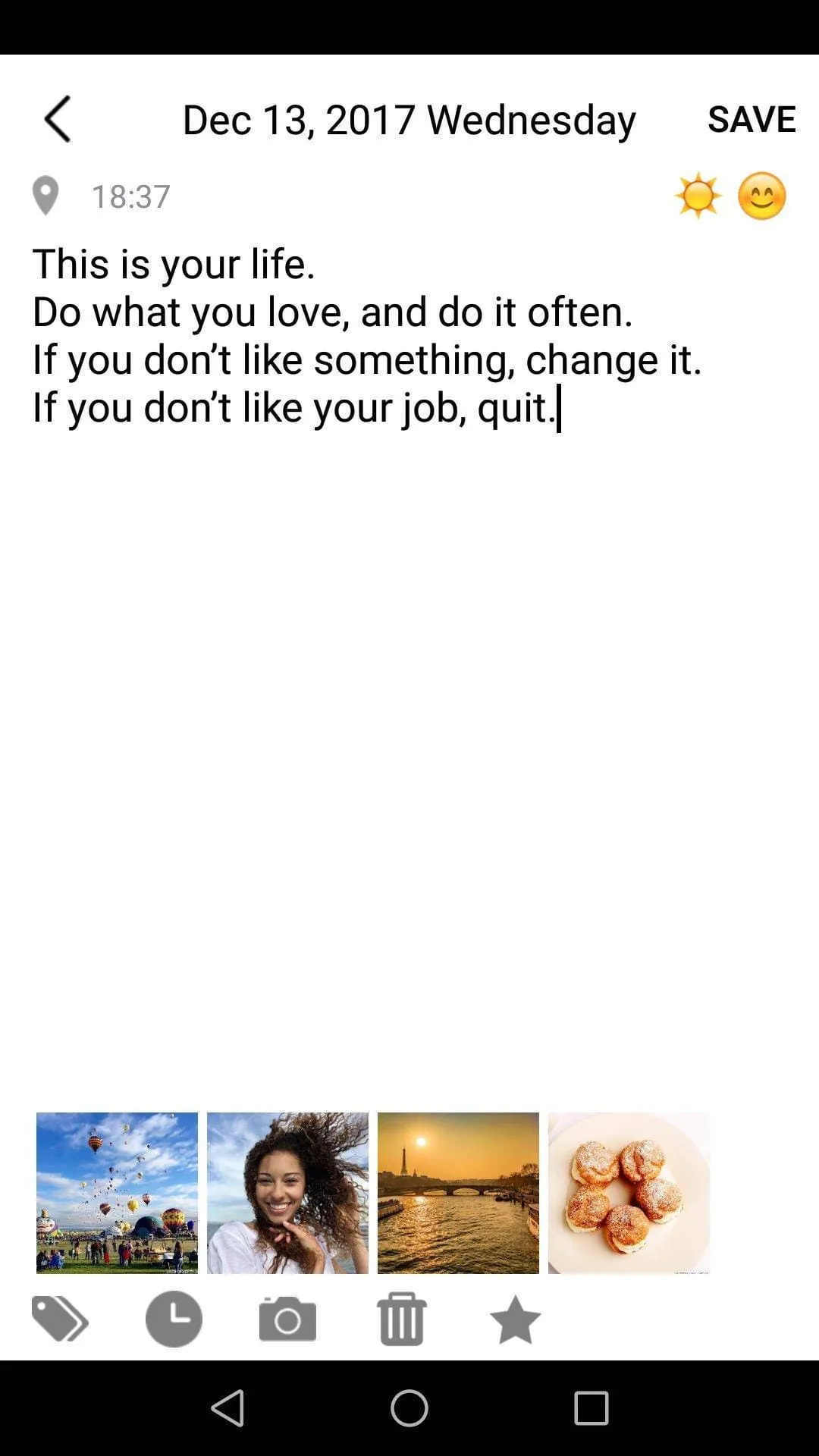Open the clock time tool

click(x=174, y=1319)
